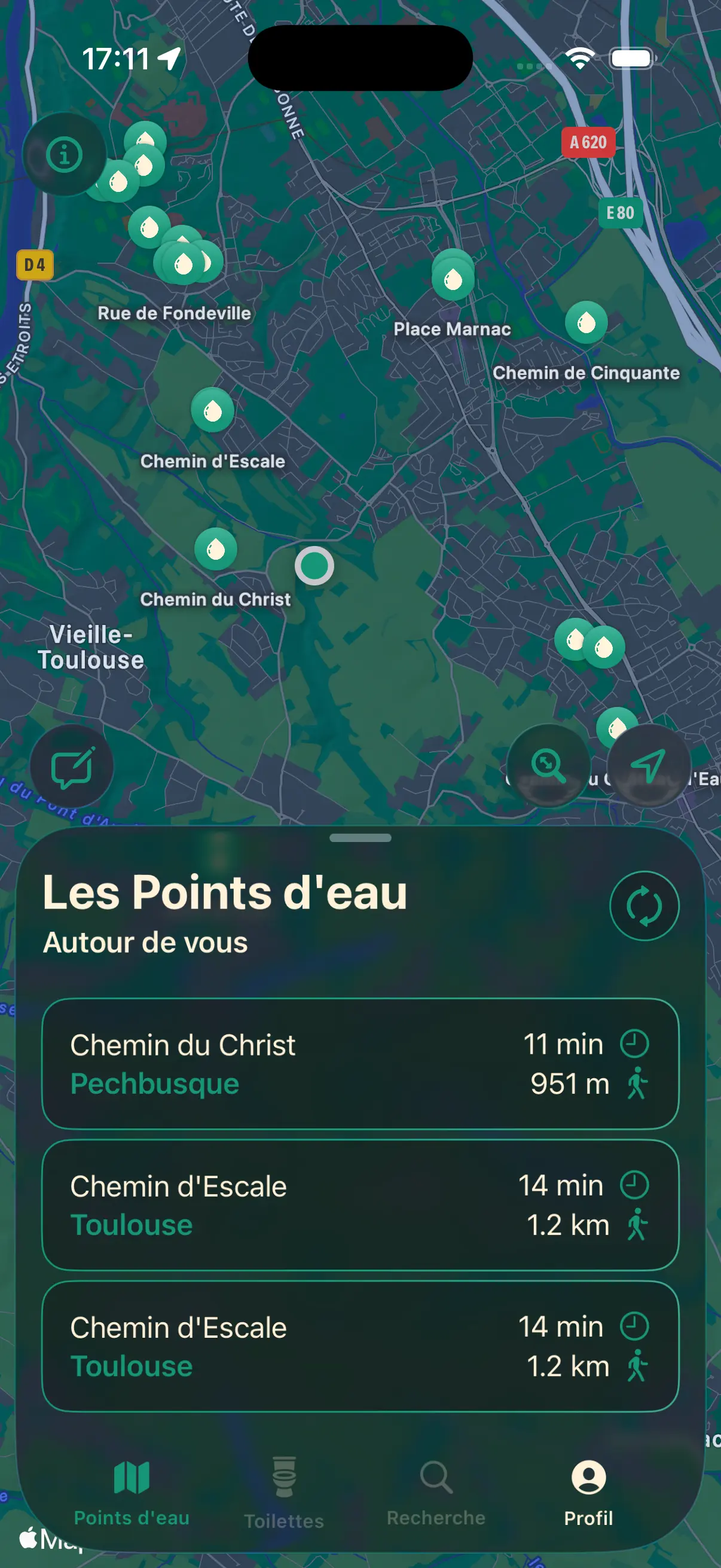The width and height of the screenshot is (721, 1568).
Task: Open the Chemin du Christ Pechbusque result
Action: (360, 1064)
